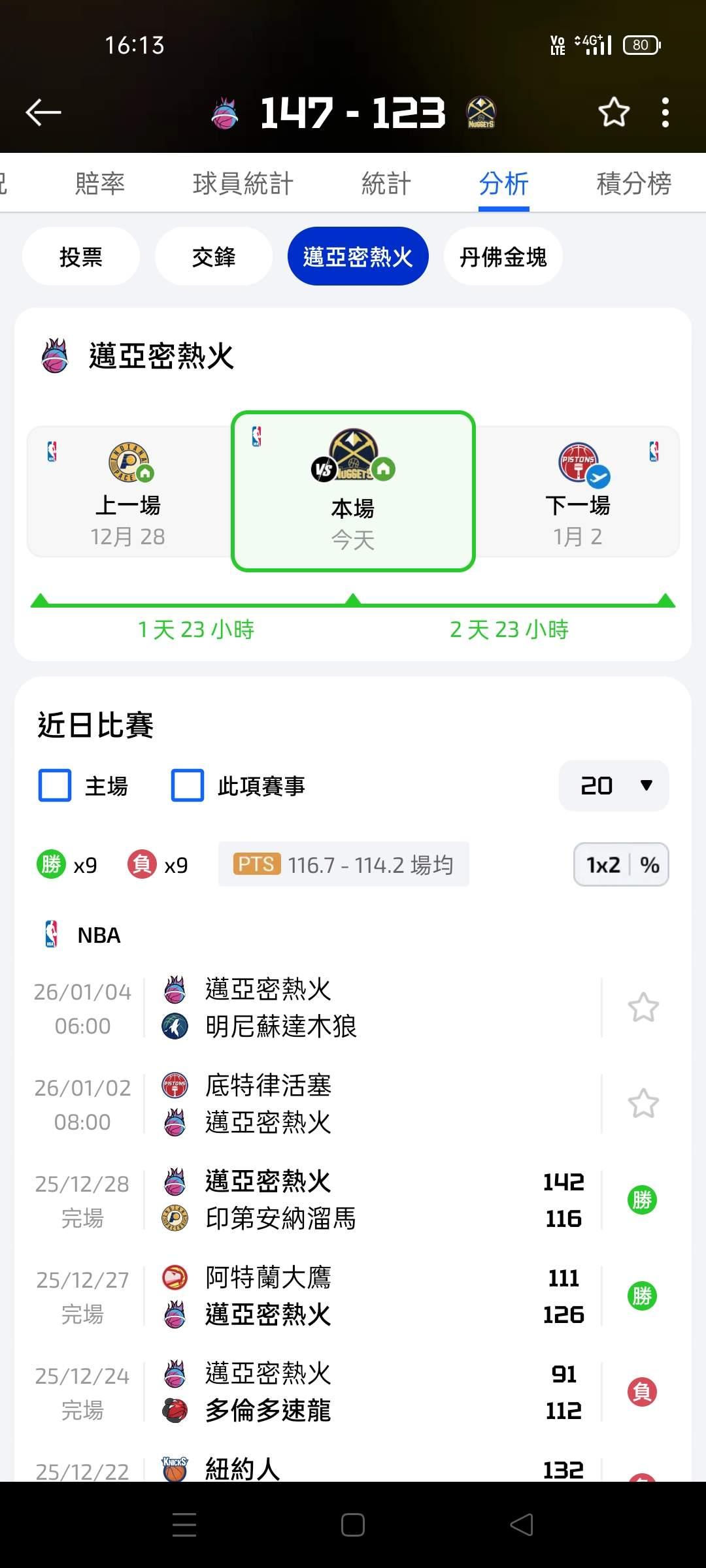Select the 交鋒 chip
The width and height of the screenshot is (706, 1568).
214,256
